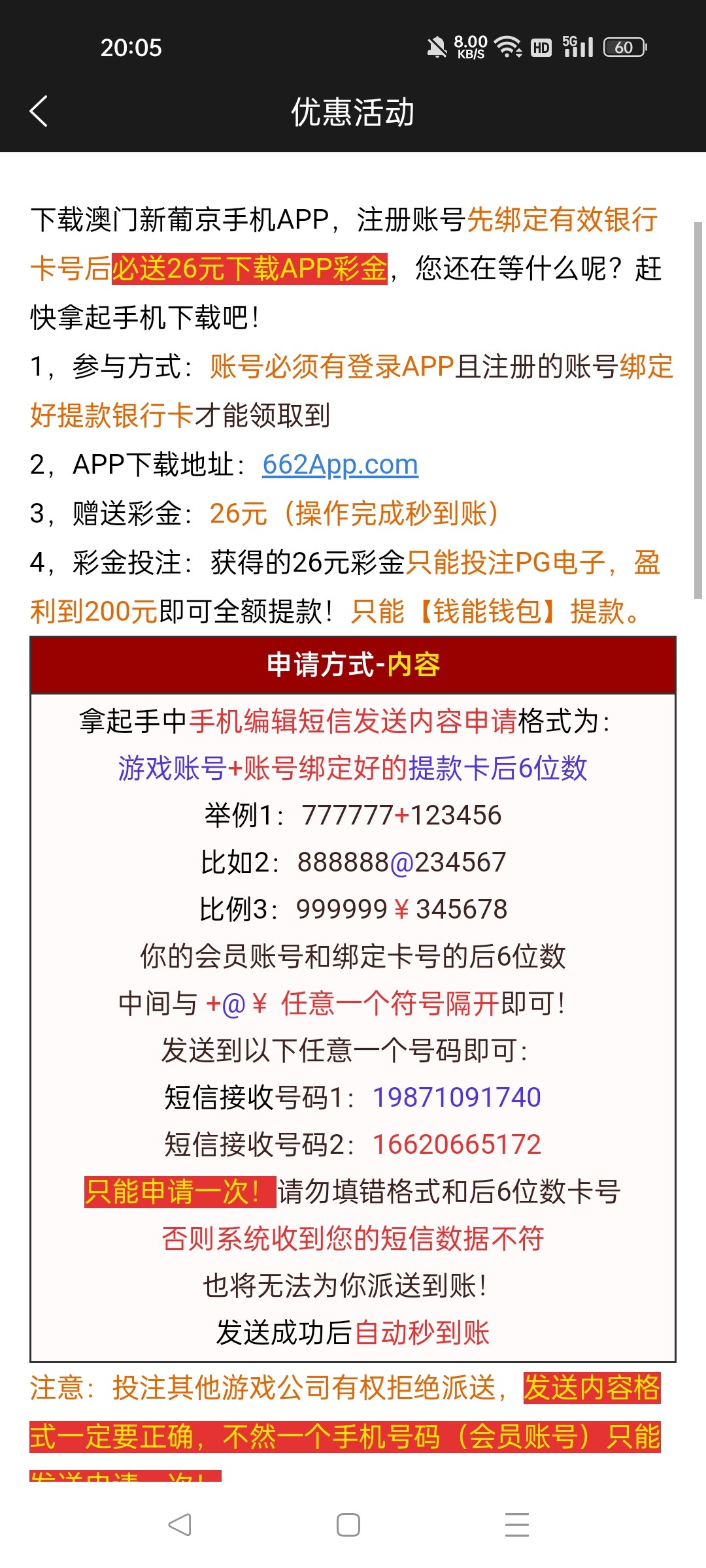
Task: Go back using the top-left arrow
Action: point(39,111)
